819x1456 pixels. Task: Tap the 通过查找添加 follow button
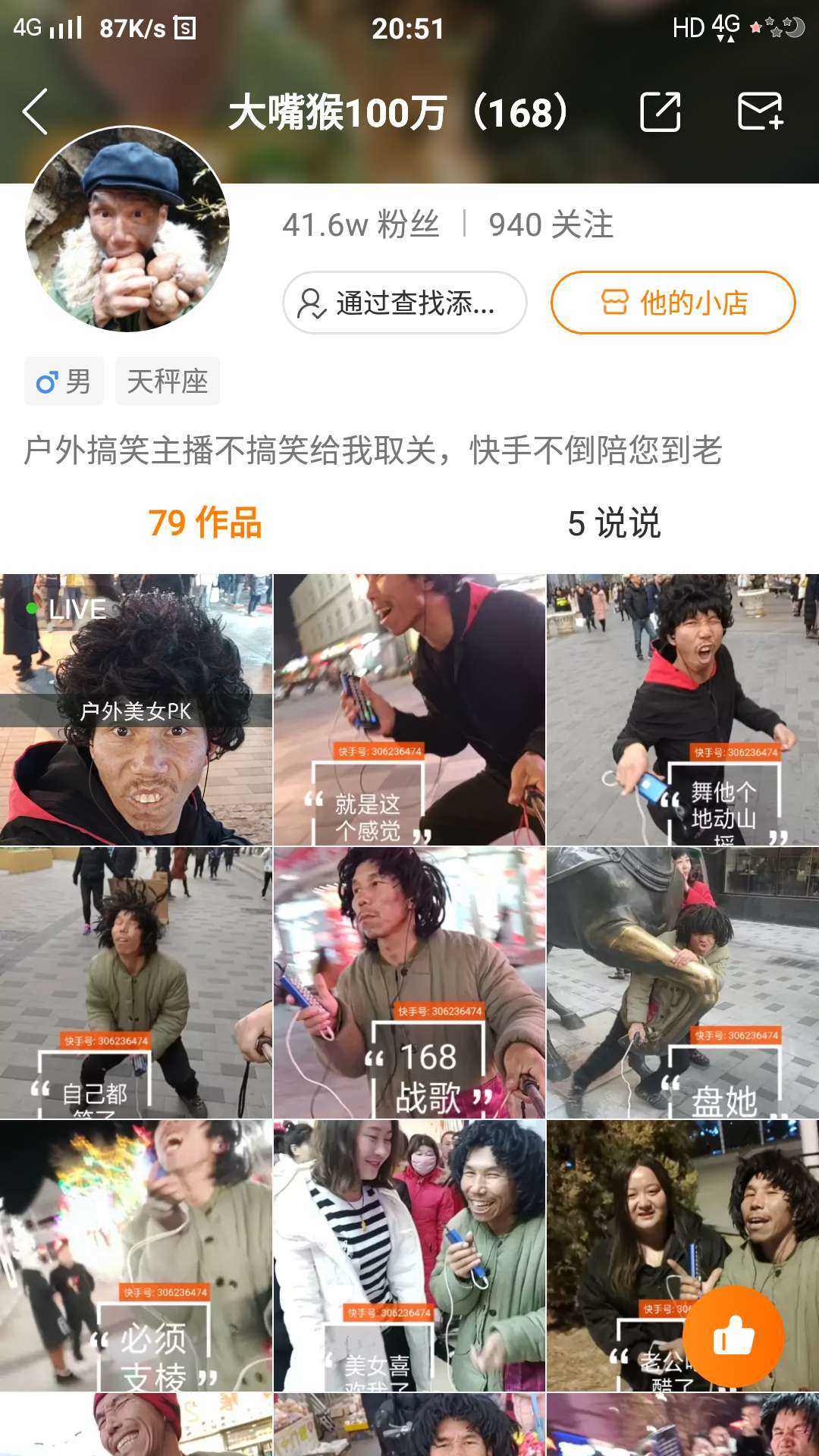[404, 303]
